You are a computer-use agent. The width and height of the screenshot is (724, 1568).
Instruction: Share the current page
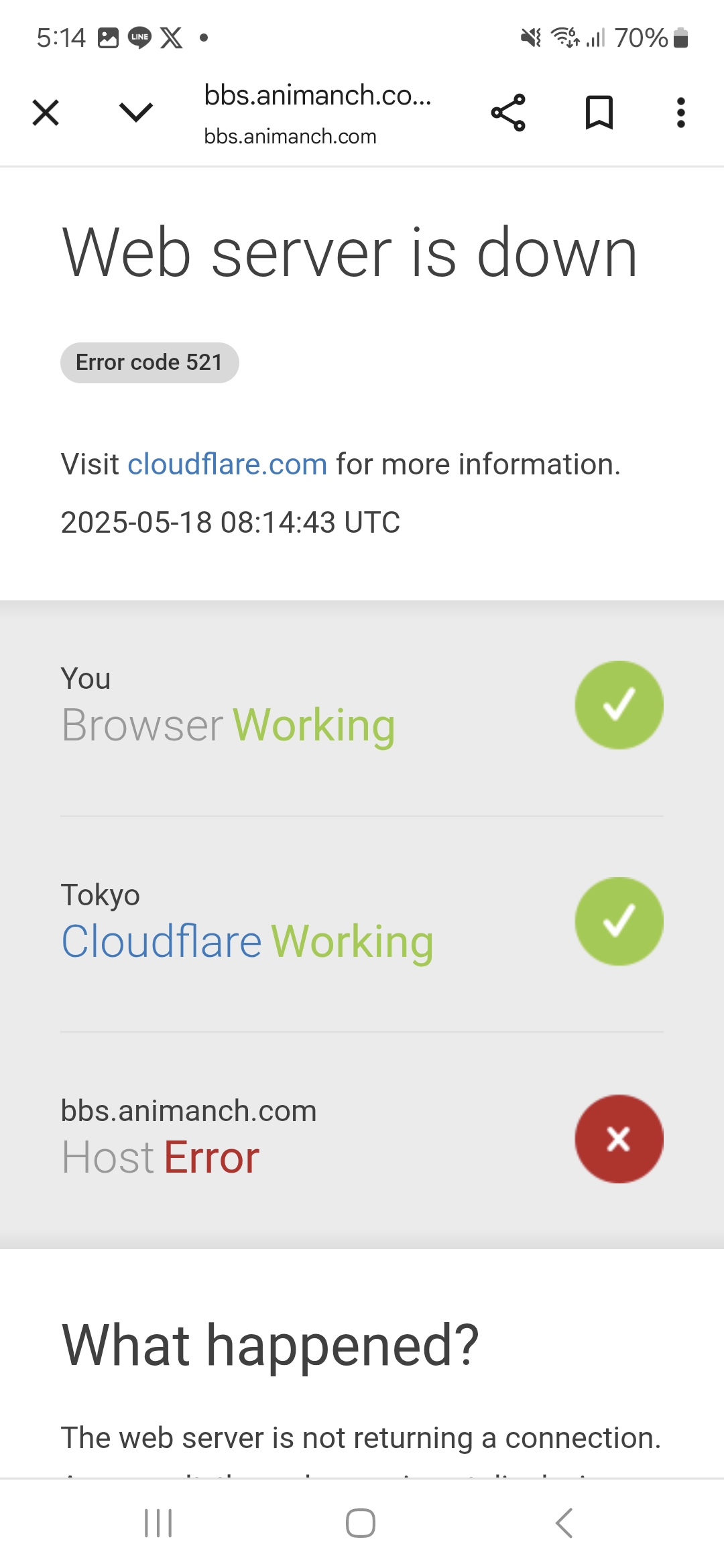click(x=508, y=113)
